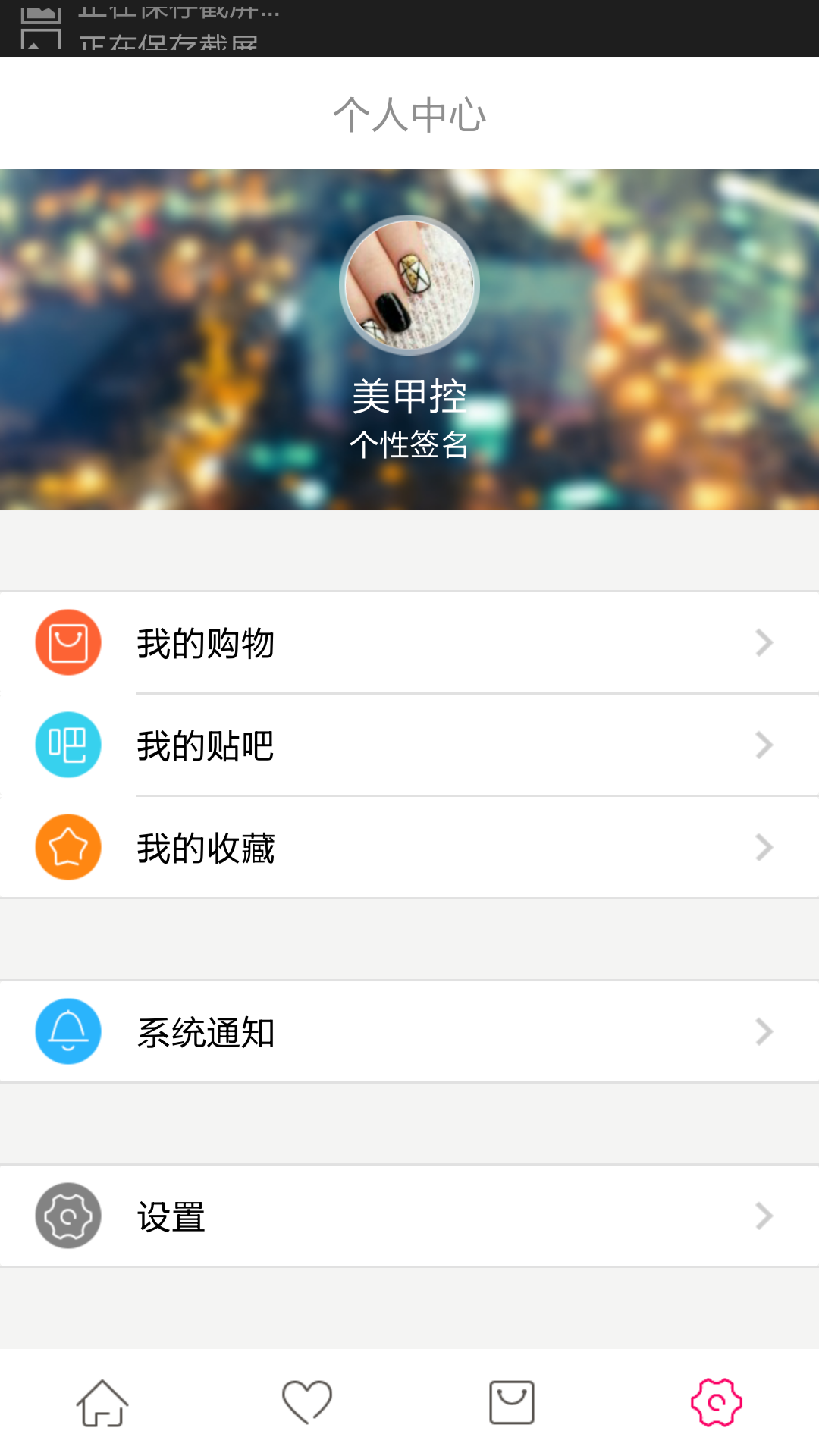The width and height of the screenshot is (819, 1456).
Task: Open 我的收藏 favorites row
Action: 409,848
